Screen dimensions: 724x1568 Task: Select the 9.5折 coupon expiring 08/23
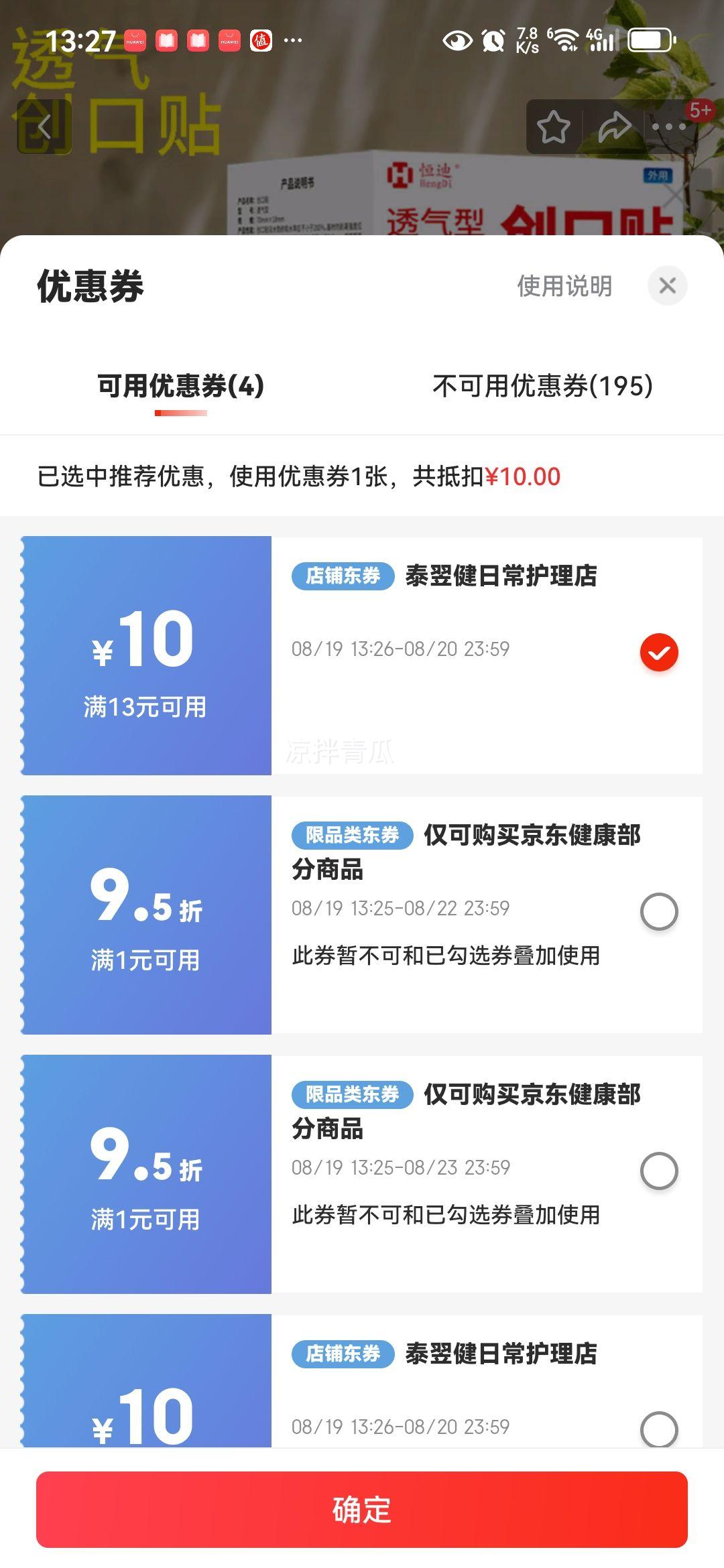pyautogui.click(x=659, y=1171)
